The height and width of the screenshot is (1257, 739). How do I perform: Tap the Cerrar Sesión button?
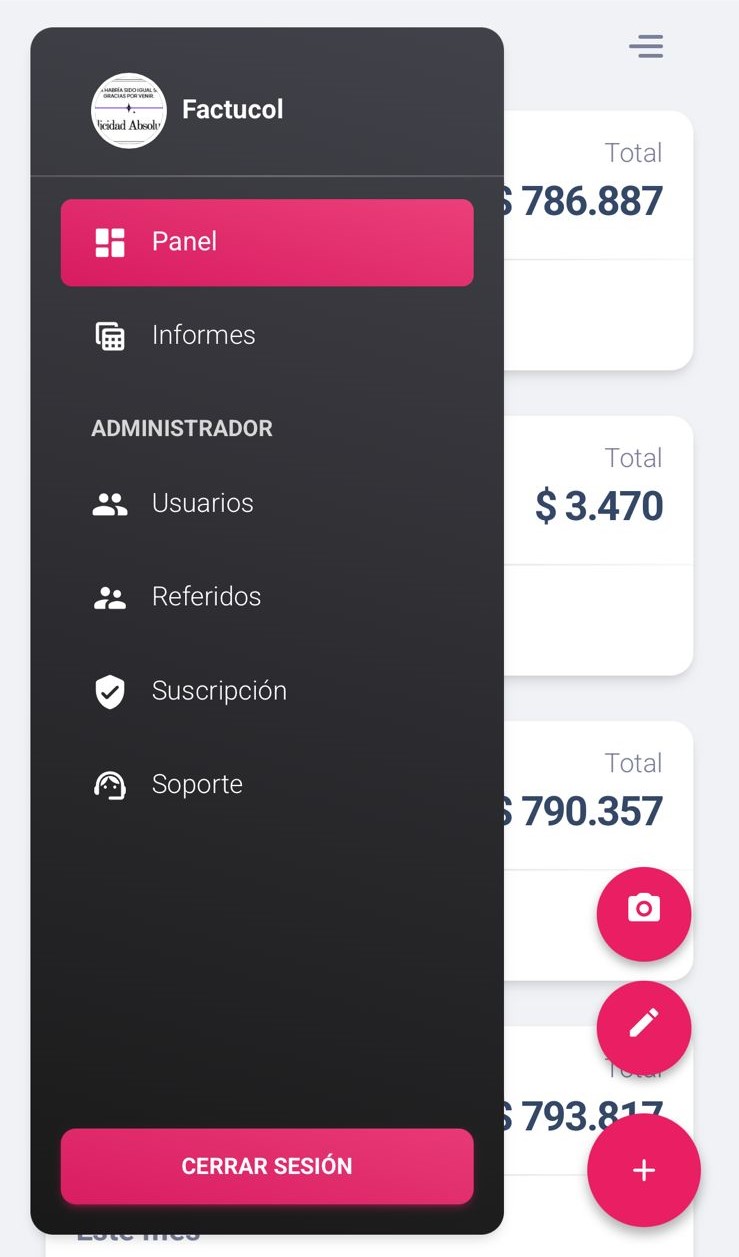pos(266,1166)
